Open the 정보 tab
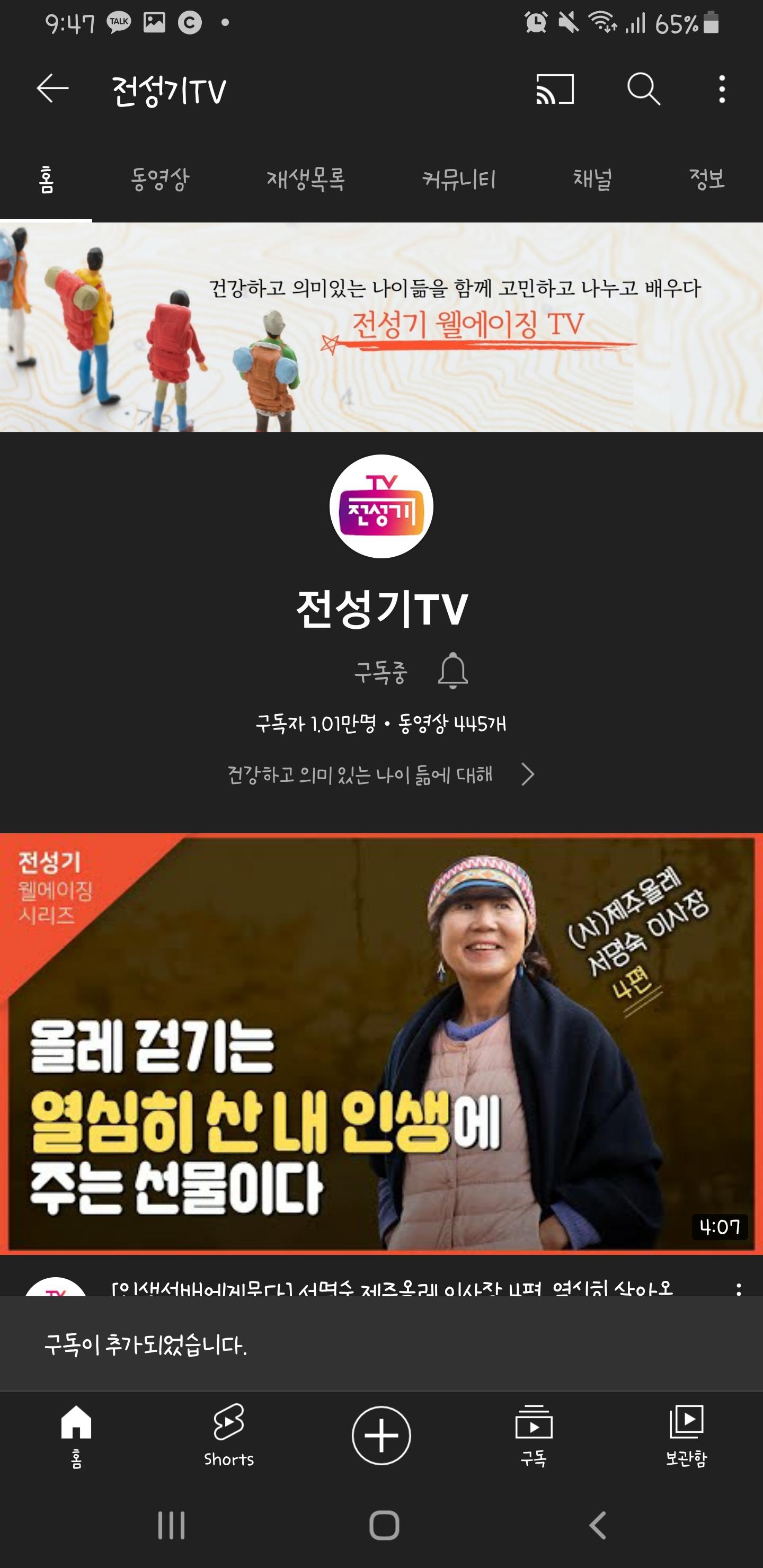Screen dimensions: 763x1568 click(706, 179)
